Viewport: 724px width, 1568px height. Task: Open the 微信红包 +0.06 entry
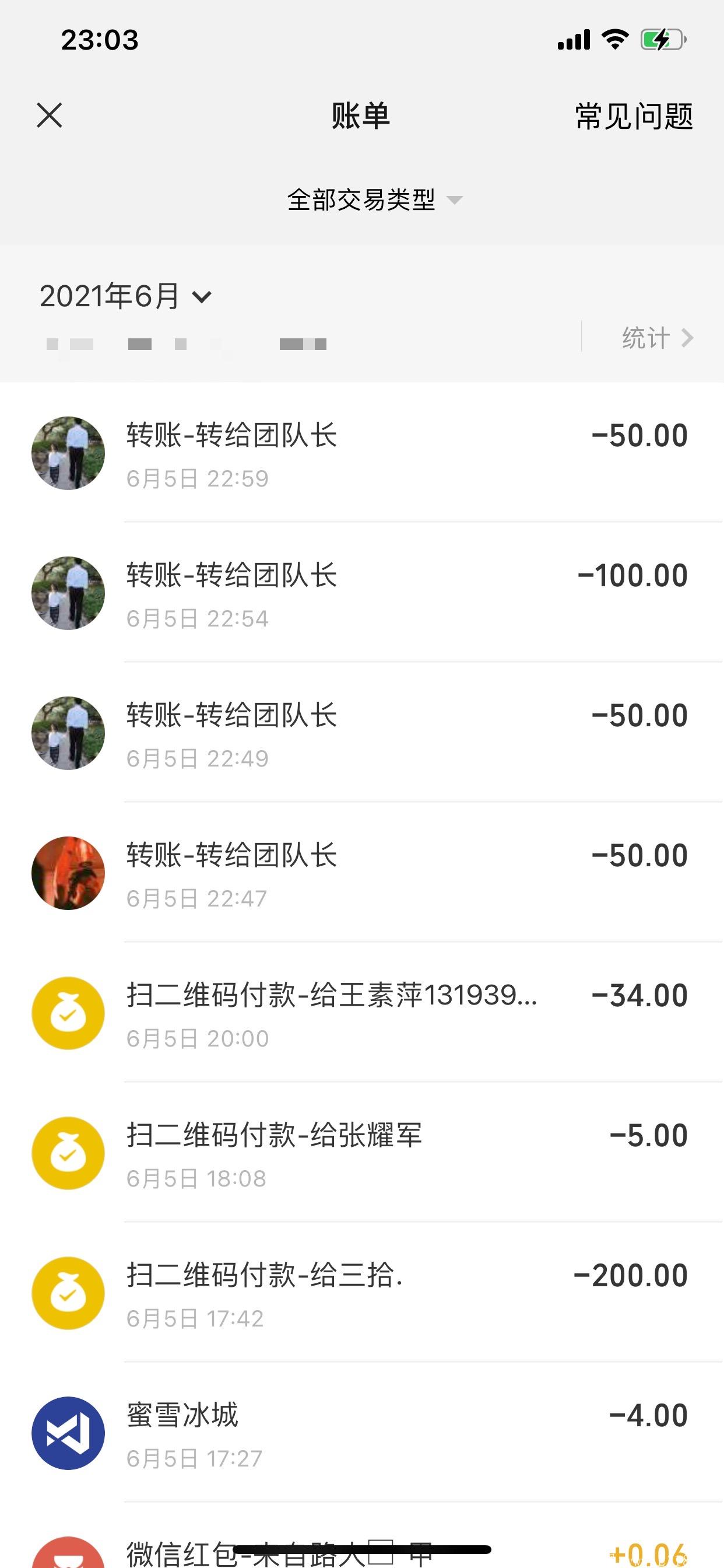362,1536
